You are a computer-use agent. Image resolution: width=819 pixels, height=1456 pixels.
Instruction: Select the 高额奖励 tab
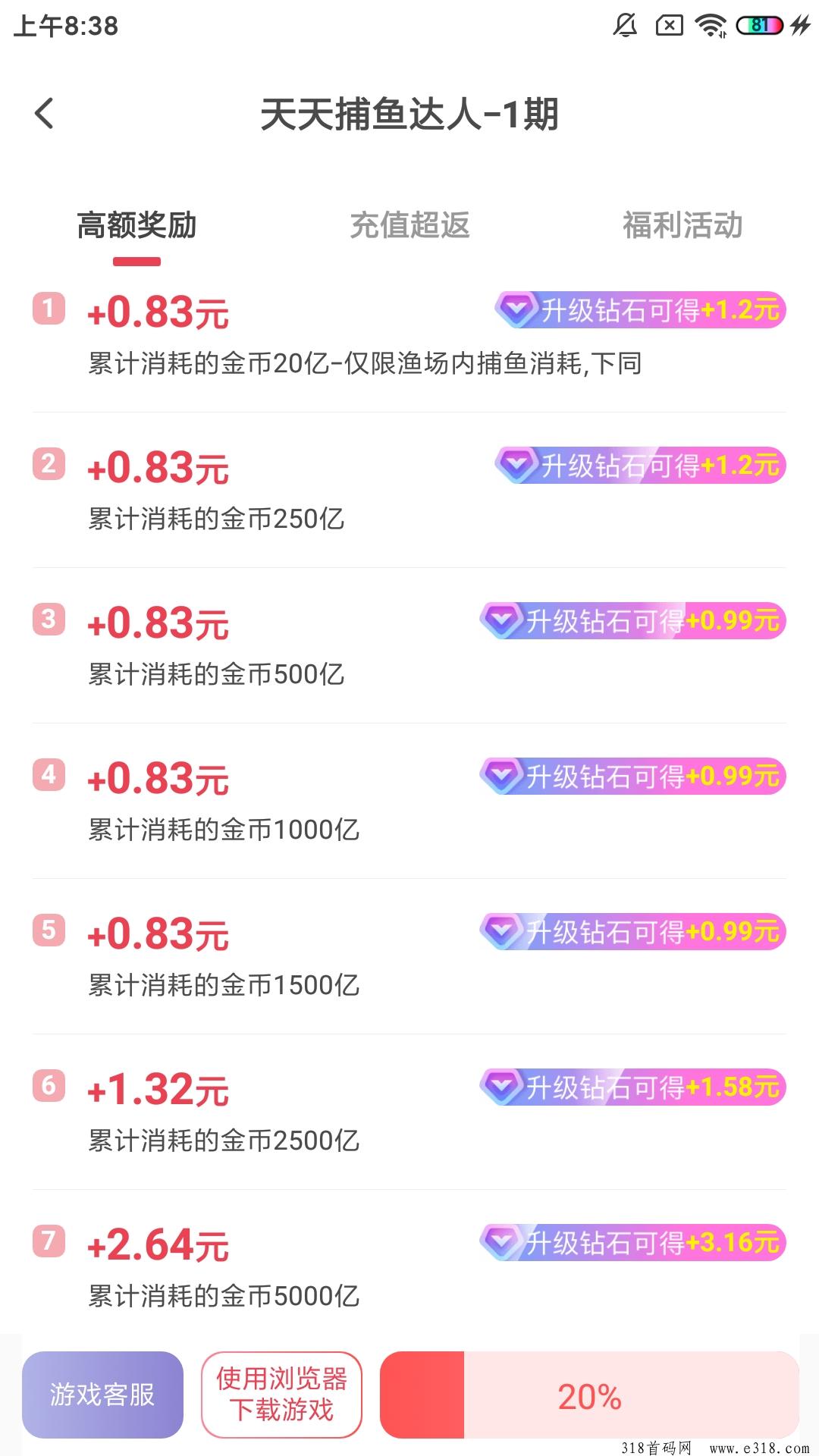pos(137,226)
